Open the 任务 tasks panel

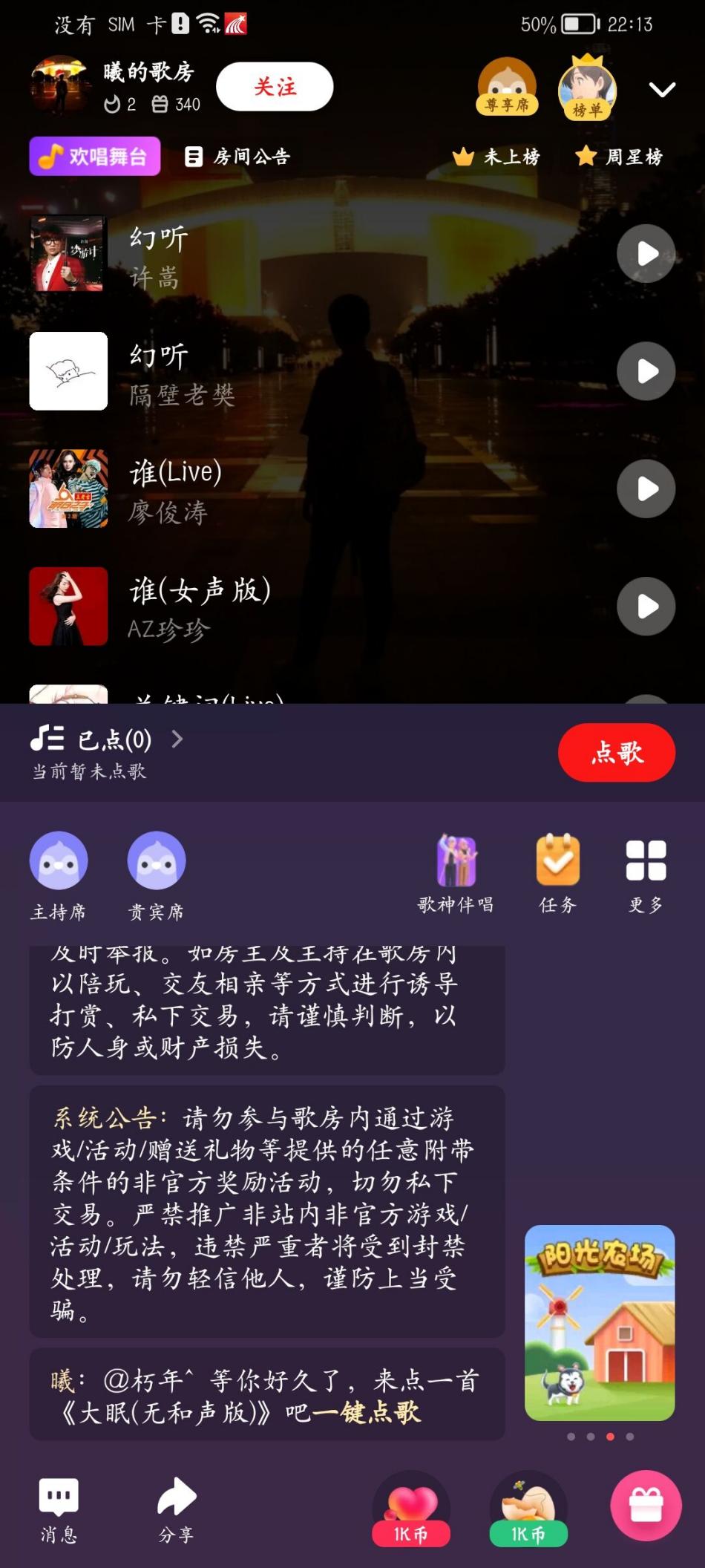point(557,872)
